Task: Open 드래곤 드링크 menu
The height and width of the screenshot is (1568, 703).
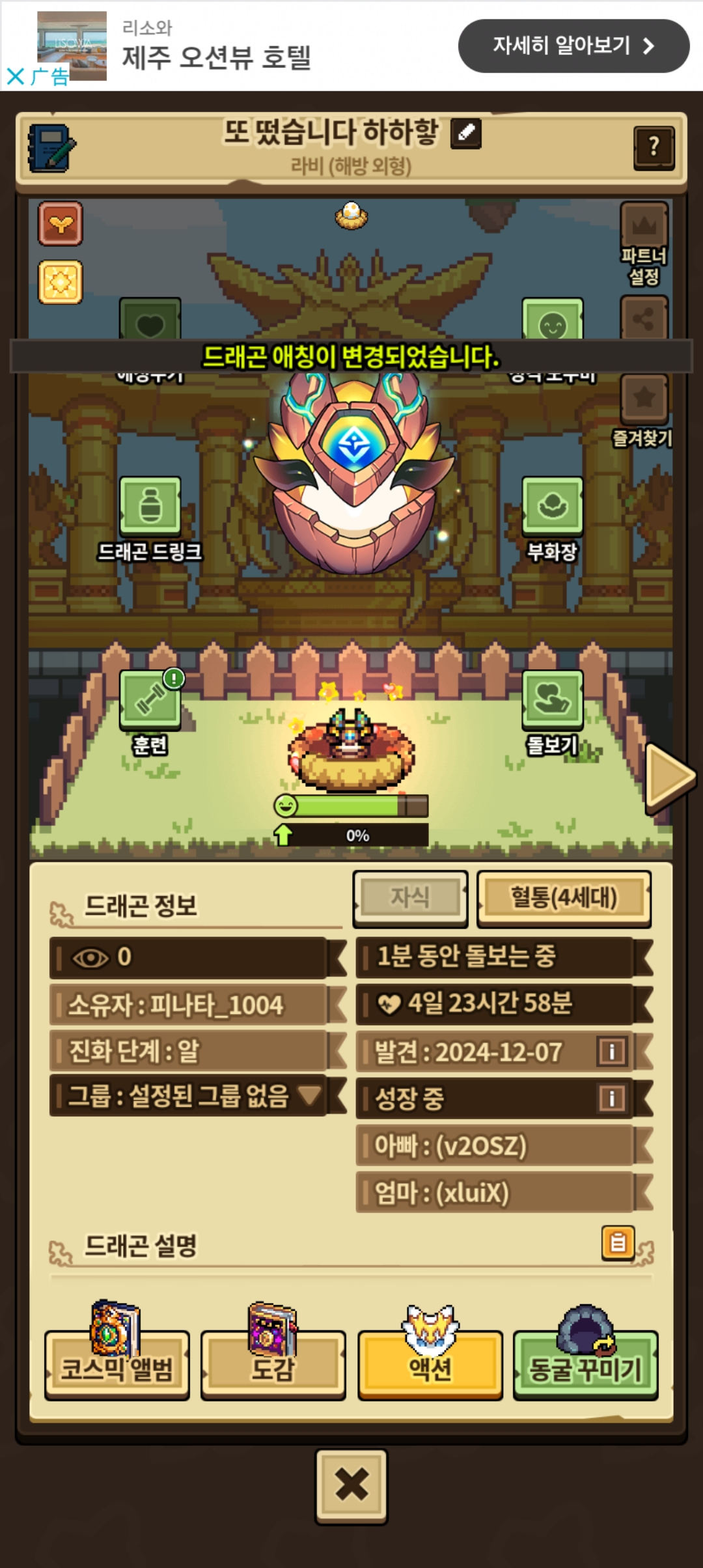Action: pos(150,506)
